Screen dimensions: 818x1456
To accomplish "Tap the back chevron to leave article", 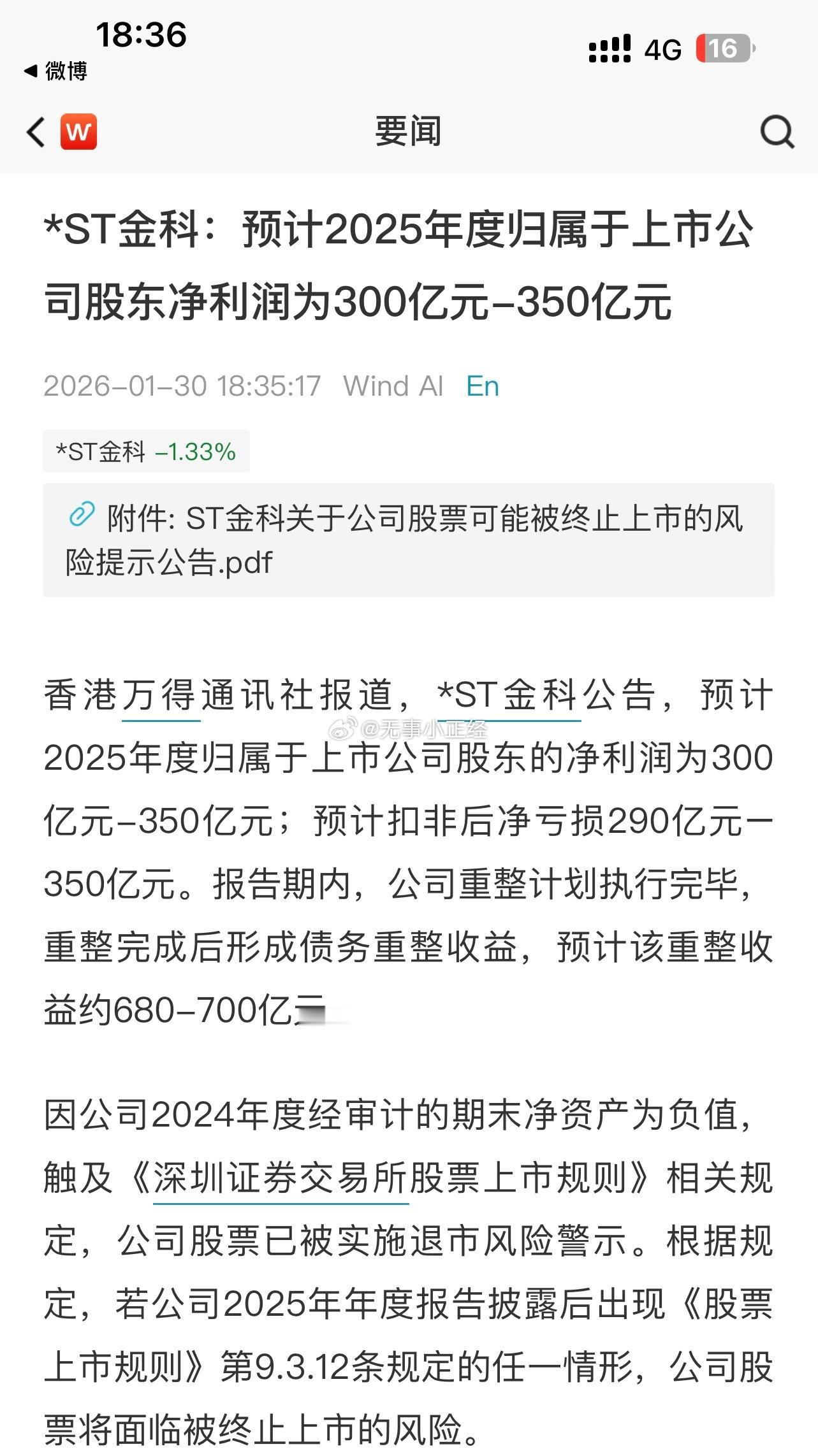I will (x=33, y=131).
